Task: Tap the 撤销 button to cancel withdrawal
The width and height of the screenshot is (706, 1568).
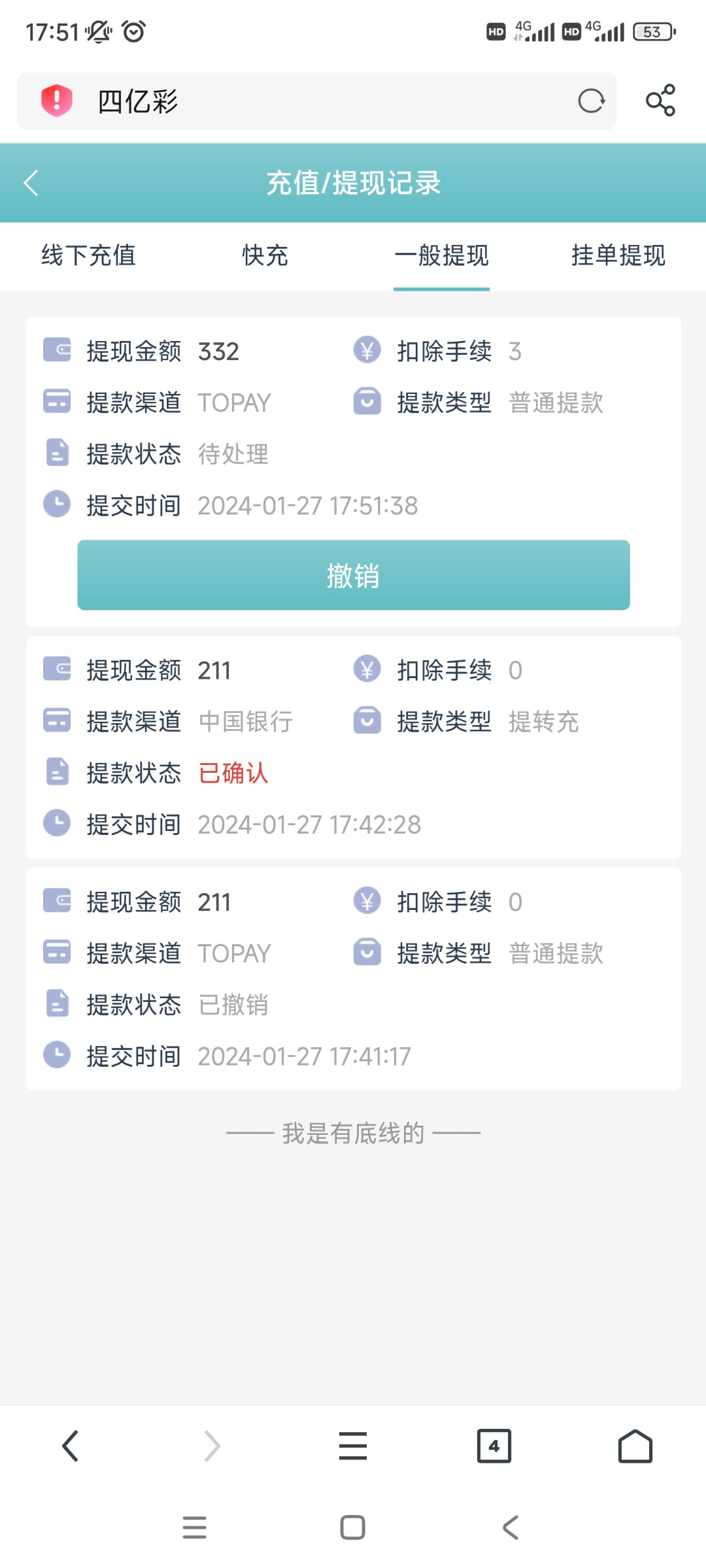Action: [353, 575]
